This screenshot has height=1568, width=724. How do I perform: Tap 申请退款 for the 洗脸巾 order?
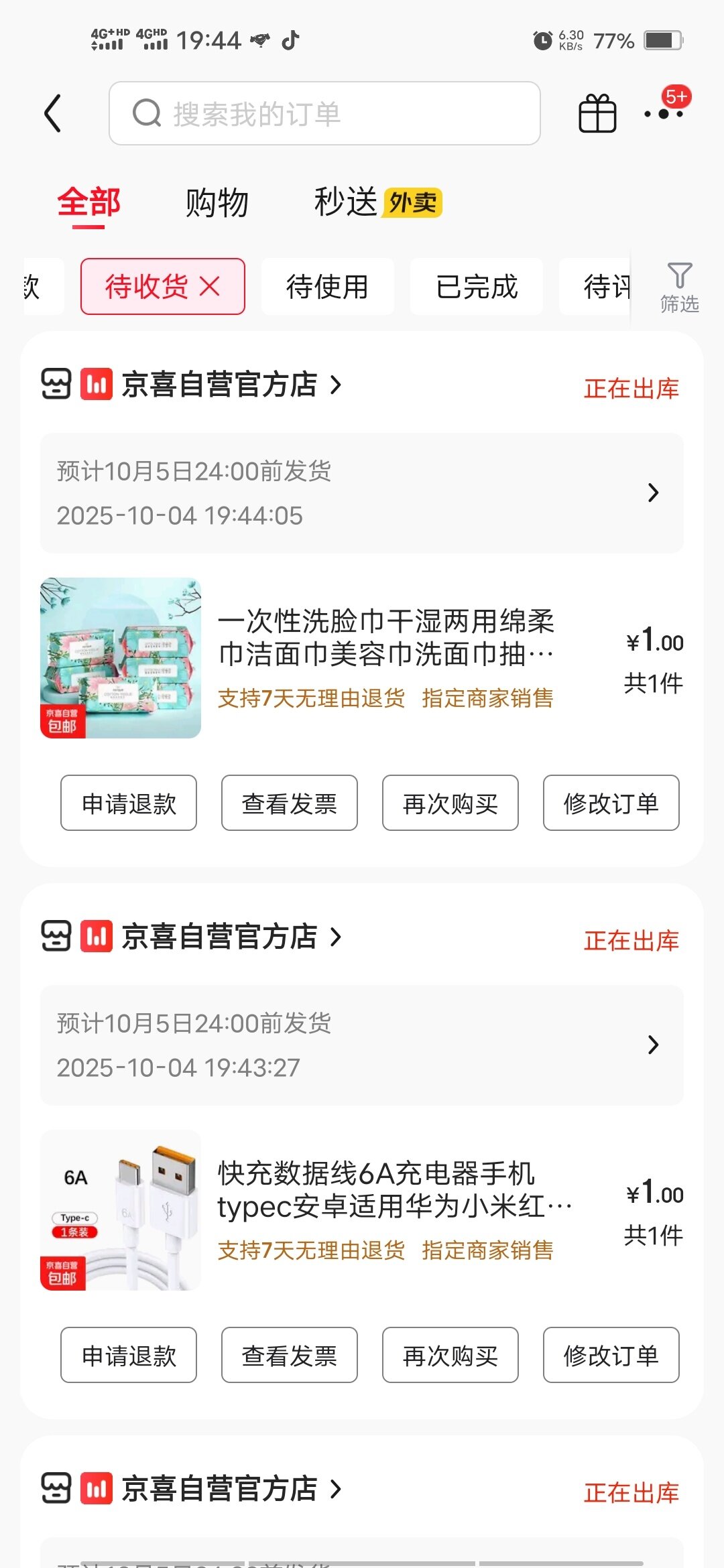pyautogui.click(x=129, y=803)
